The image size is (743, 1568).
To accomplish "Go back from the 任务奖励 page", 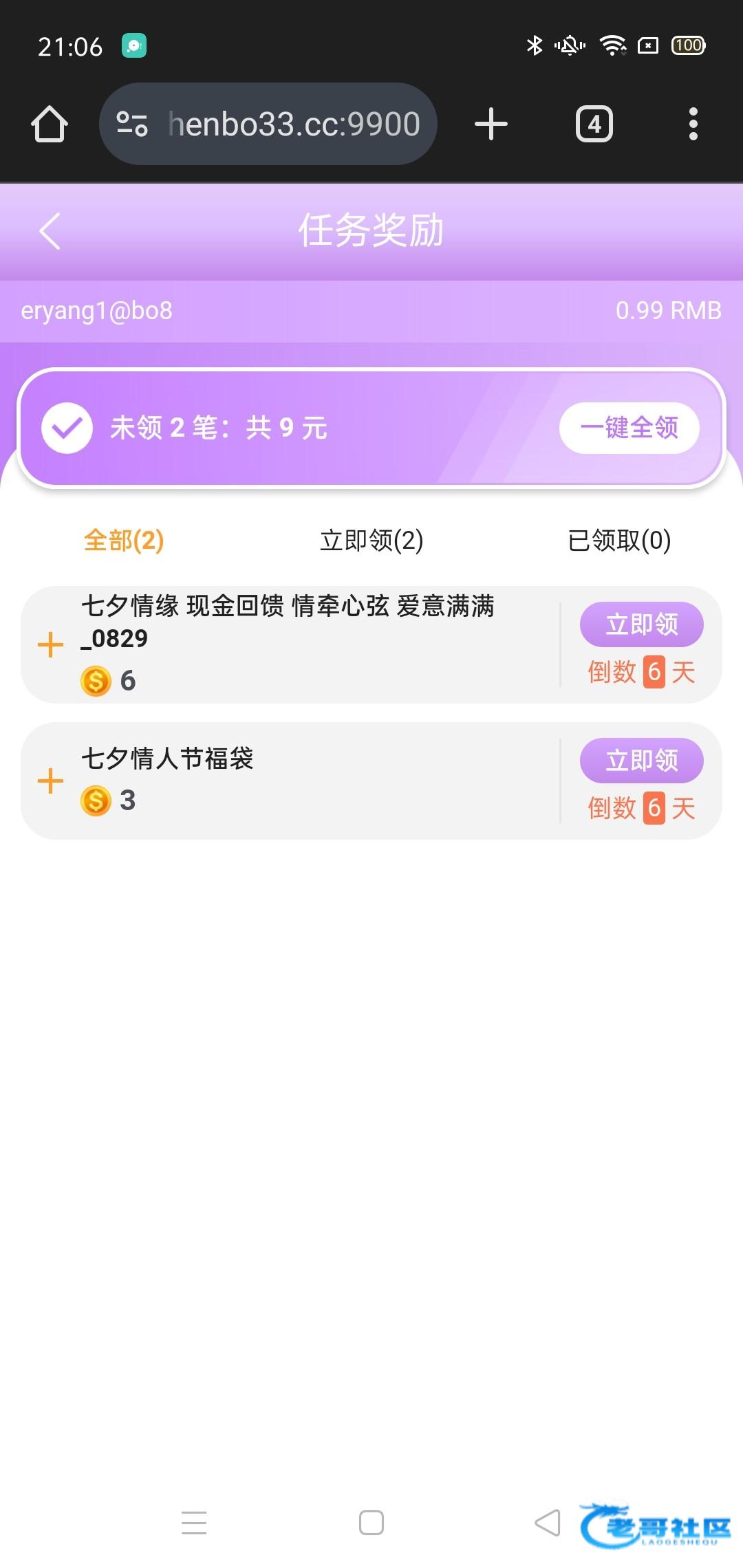I will tap(50, 231).
